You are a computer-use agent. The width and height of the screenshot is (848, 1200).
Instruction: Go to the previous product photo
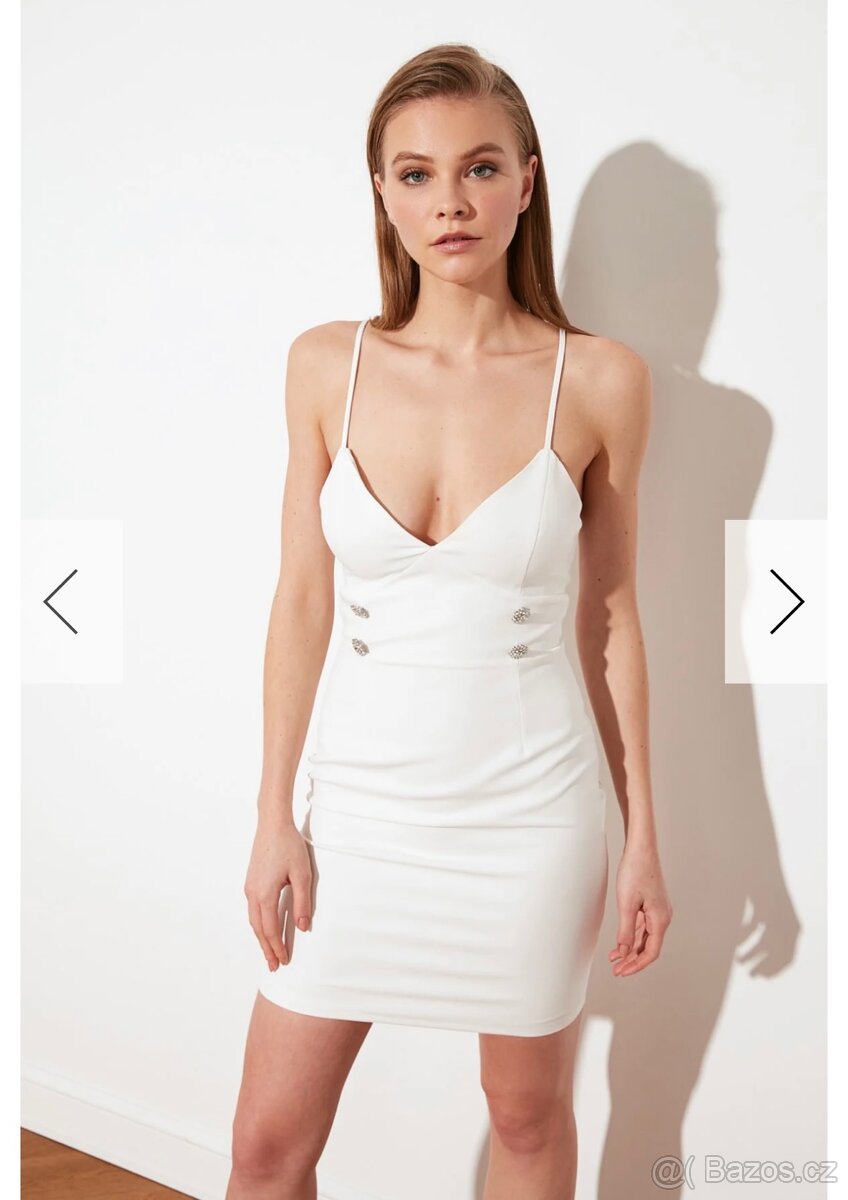[x=62, y=601]
